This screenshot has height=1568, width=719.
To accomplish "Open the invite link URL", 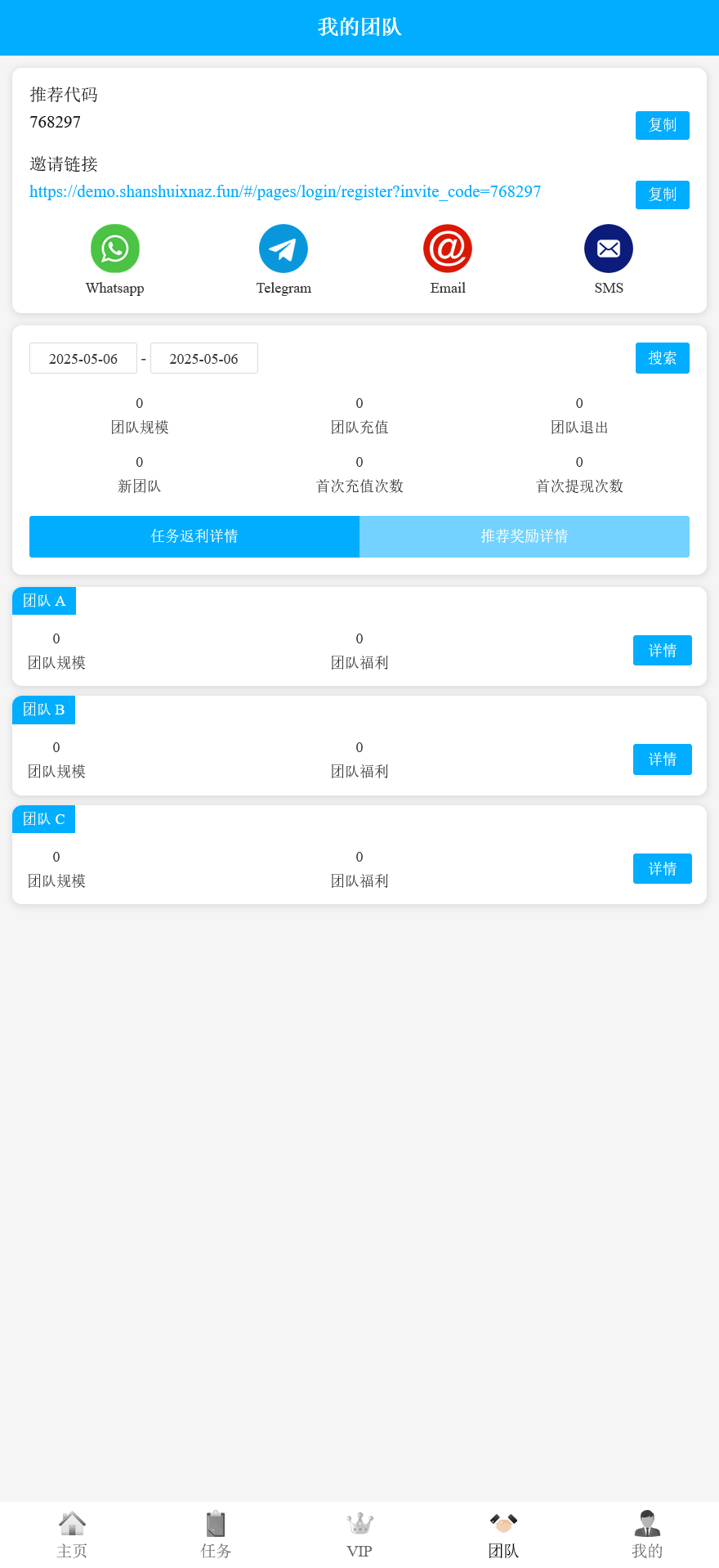I will [284, 191].
